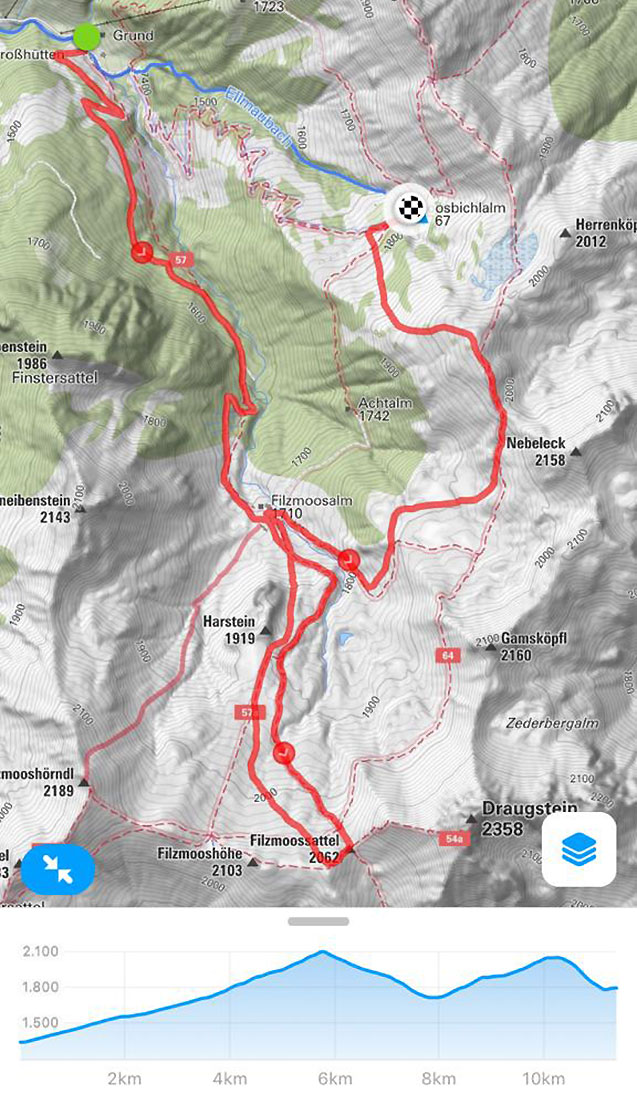
Task: Collapse the fullscreen map view
Action: point(58,871)
